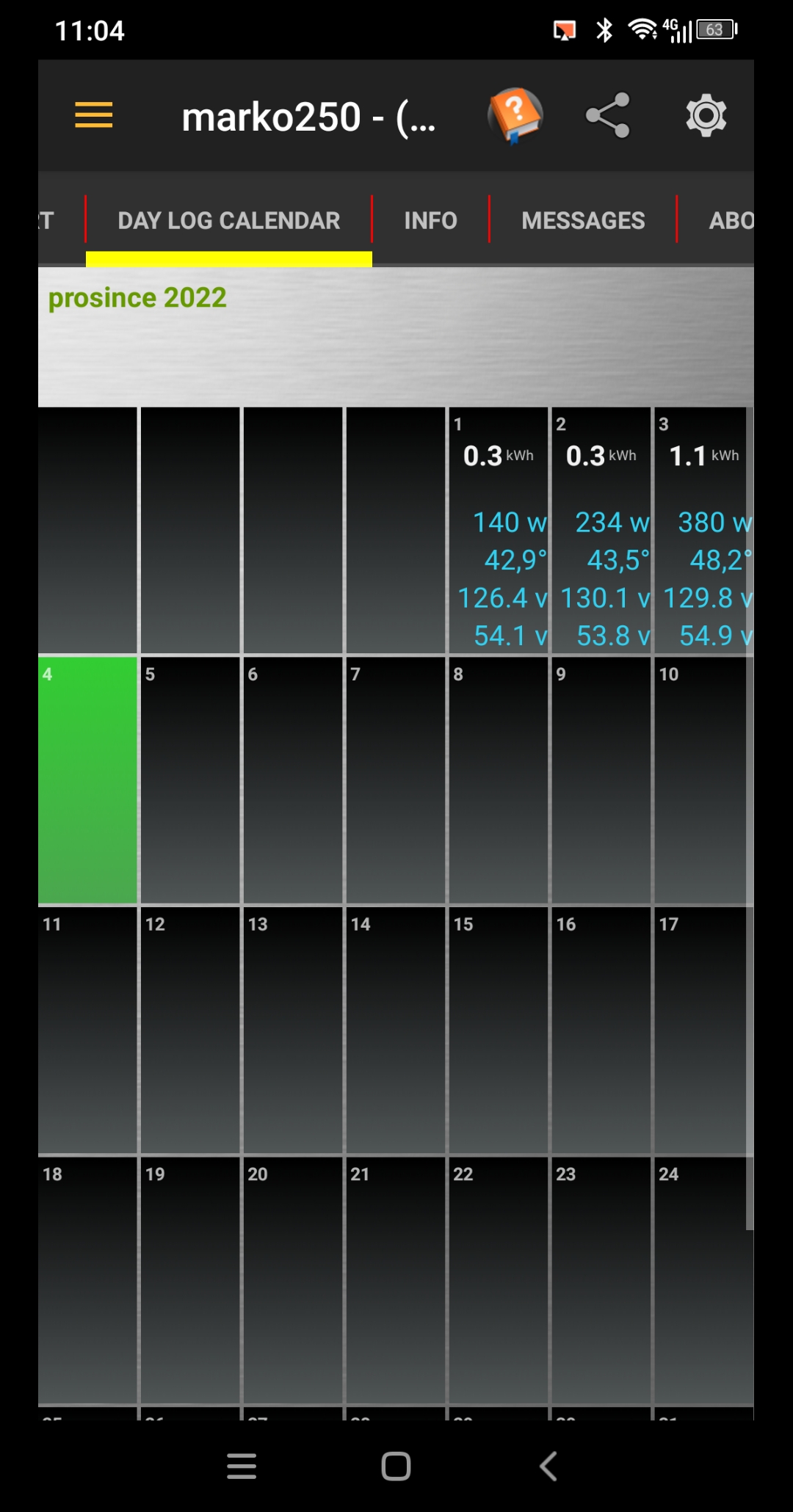The width and height of the screenshot is (793, 1512).
Task: Open the hamburger drawer menu
Action: 94,115
